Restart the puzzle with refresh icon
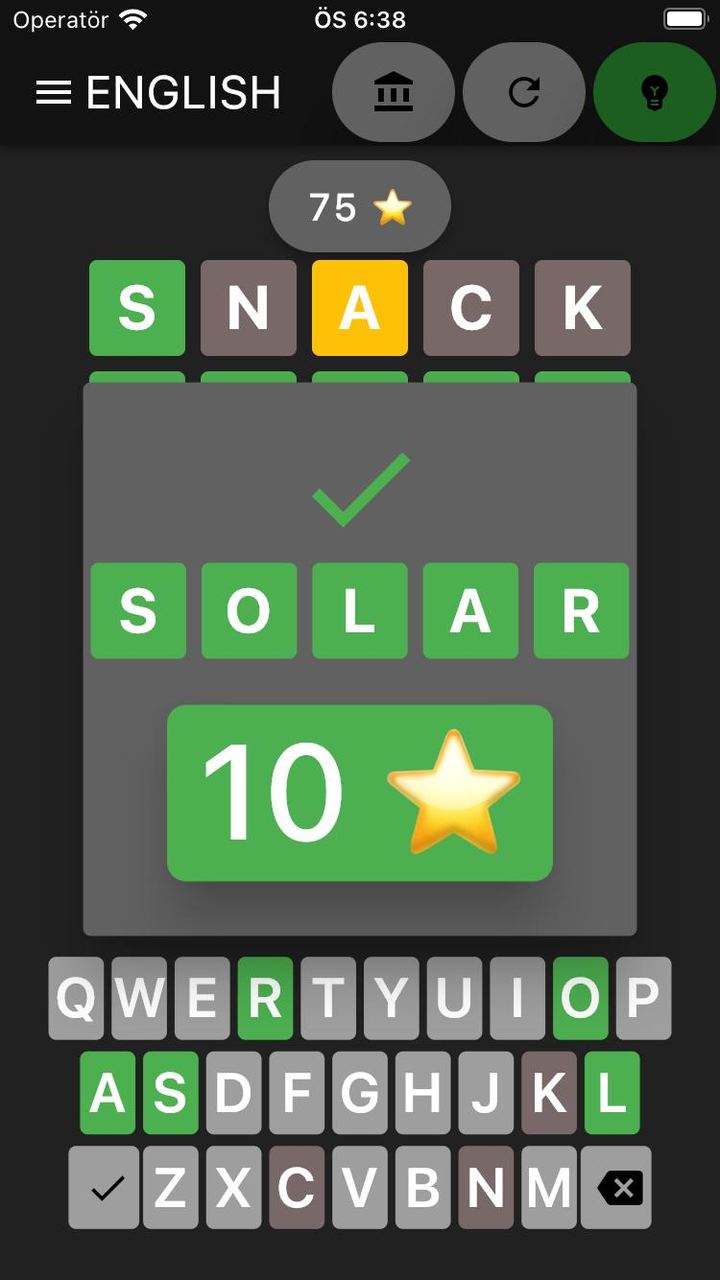This screenshot has height=1280, width=720. coord(523,91)
